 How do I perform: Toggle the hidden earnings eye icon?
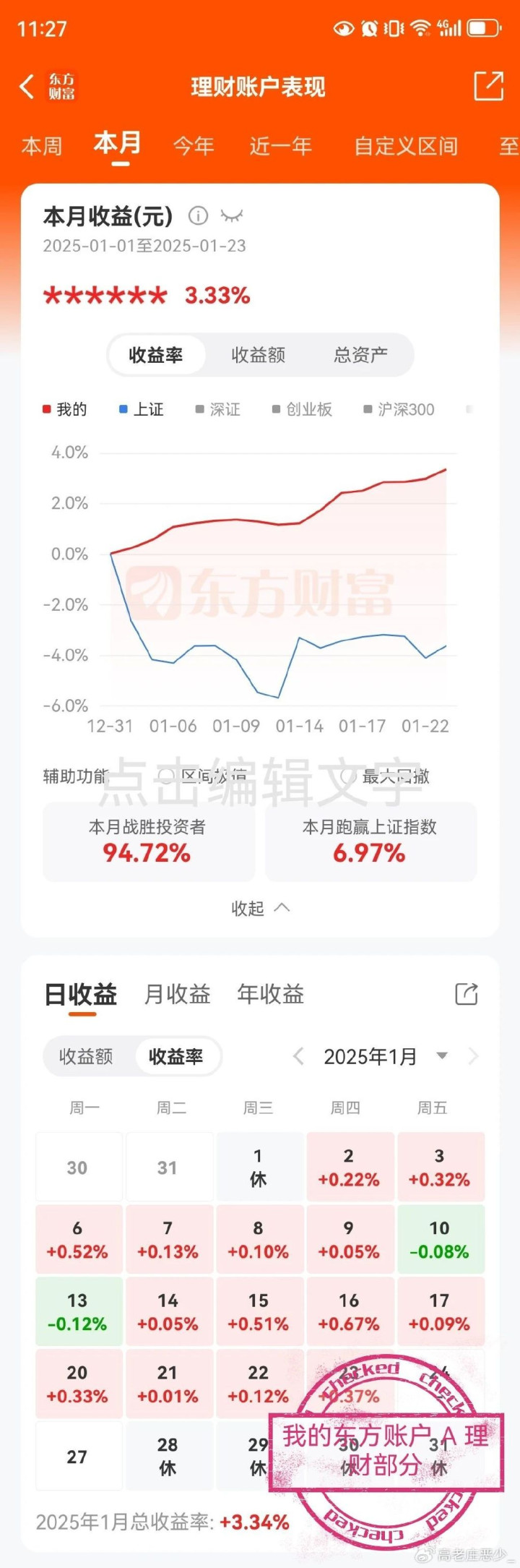(x=232, y=215)
